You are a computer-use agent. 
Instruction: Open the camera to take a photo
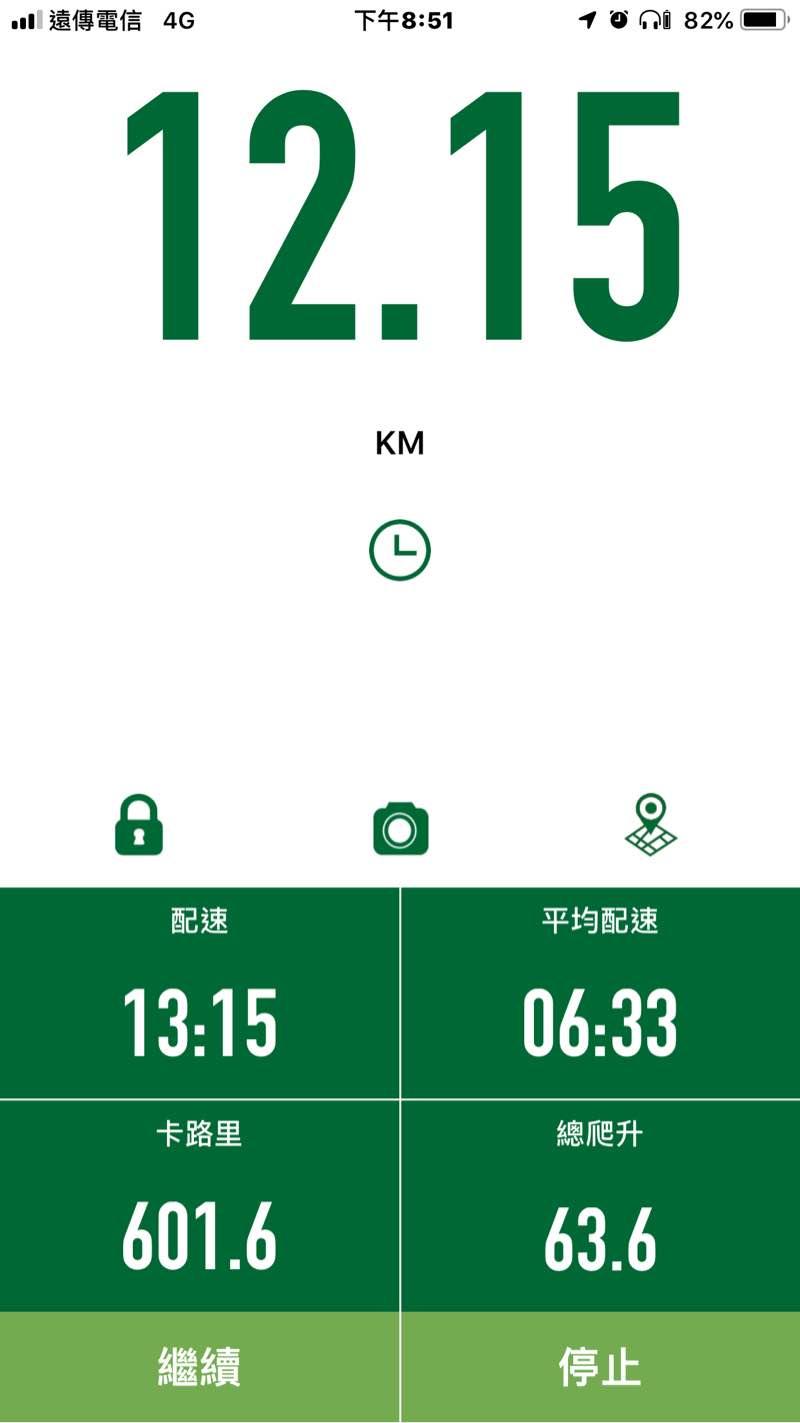tap(400, 828)
